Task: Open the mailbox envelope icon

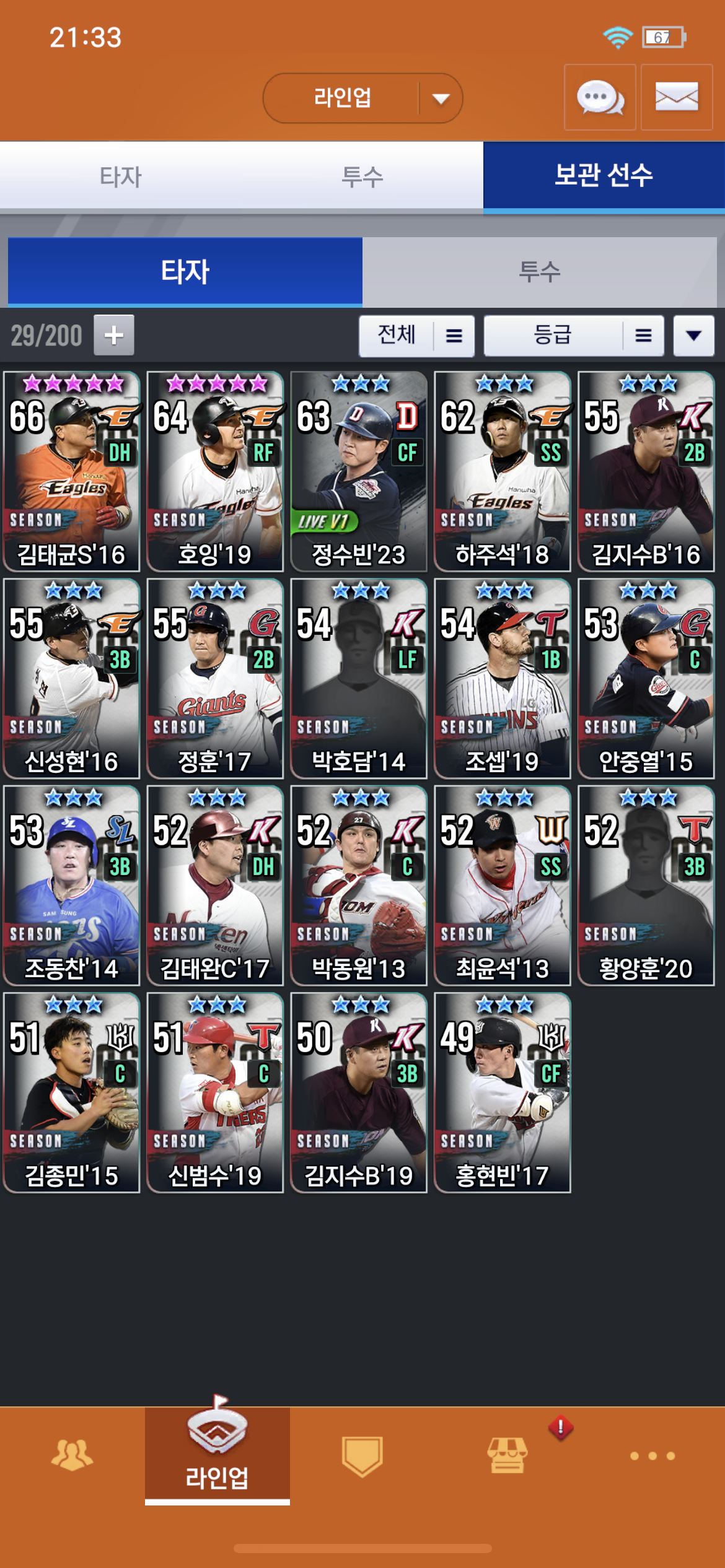Action: pyautogui.click(x=676, y=97)
